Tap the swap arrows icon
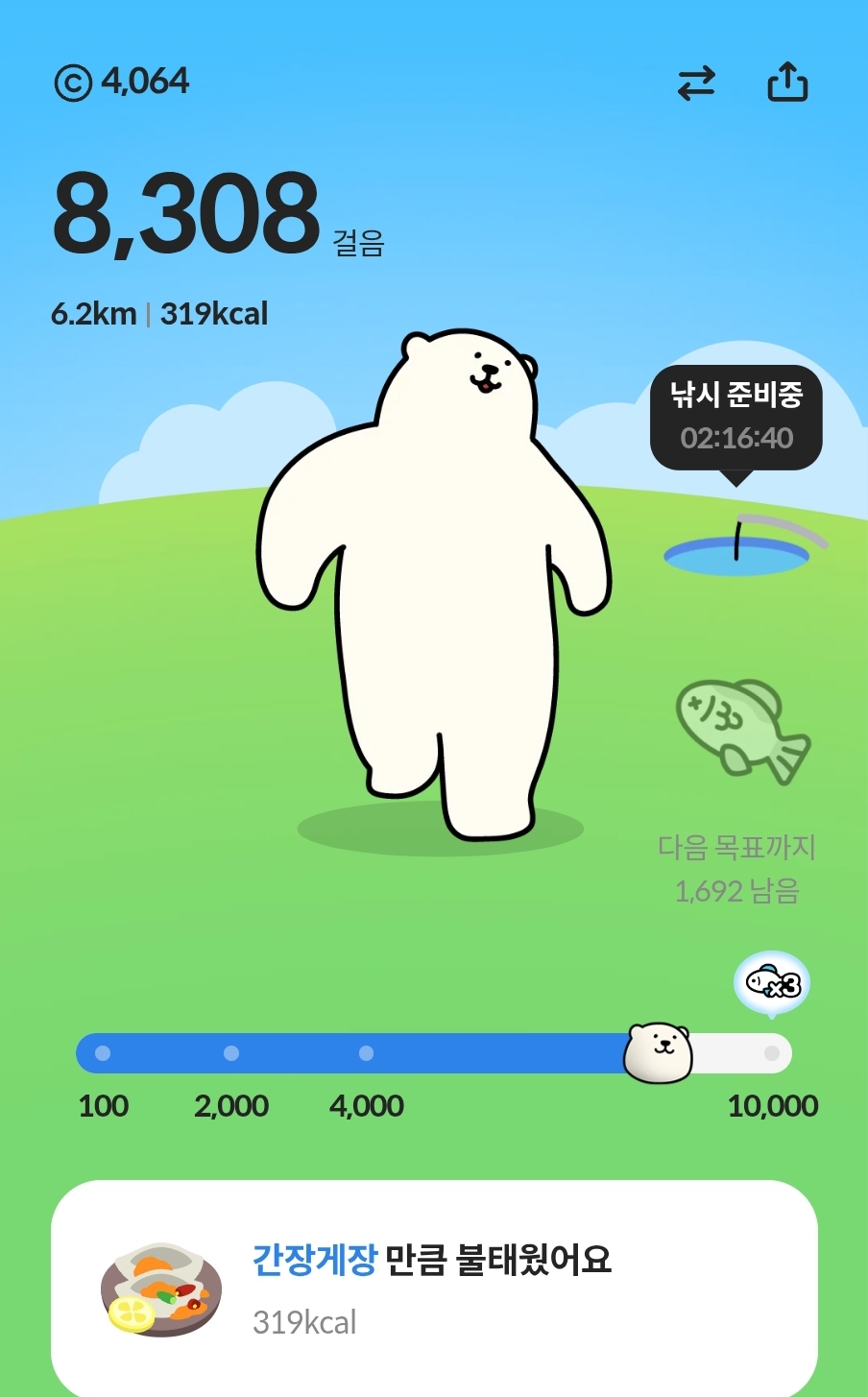This screenshot has width=868, height=1397. click(696, 84)
